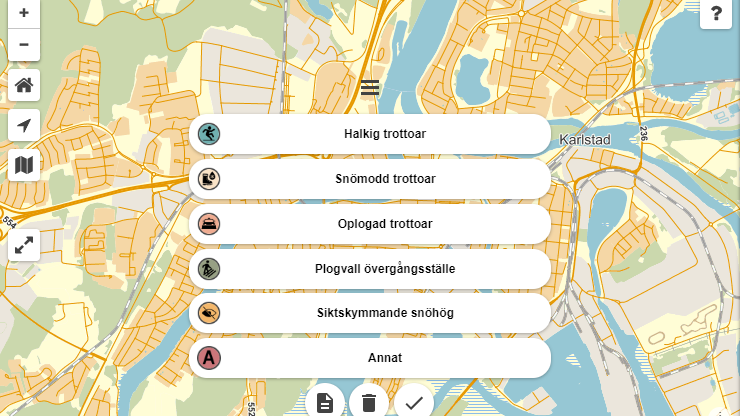
Task: Expand map to fullscreen
Action: tap(24, 244)
